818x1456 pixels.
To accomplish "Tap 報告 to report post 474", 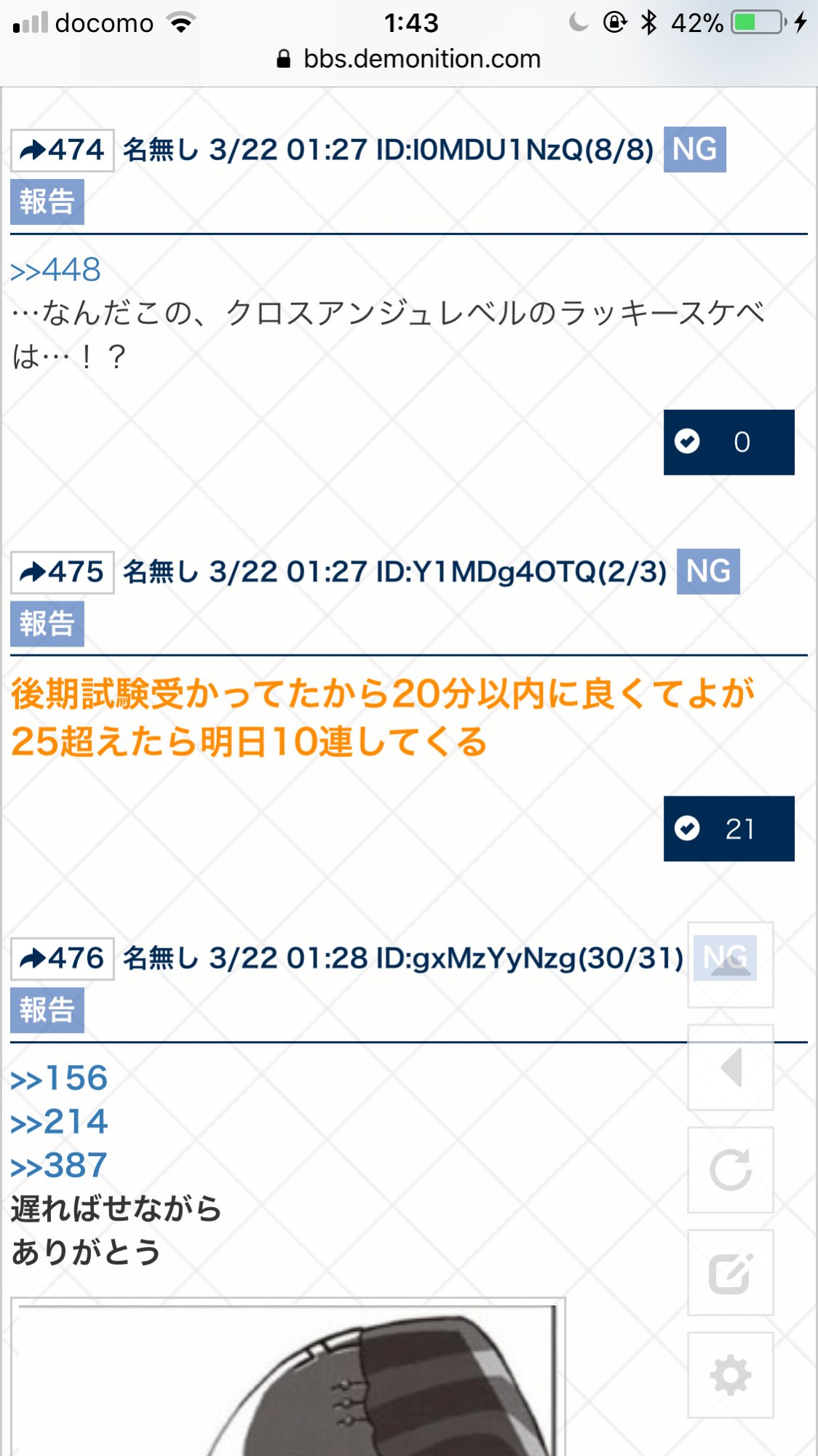I will 47,202.
